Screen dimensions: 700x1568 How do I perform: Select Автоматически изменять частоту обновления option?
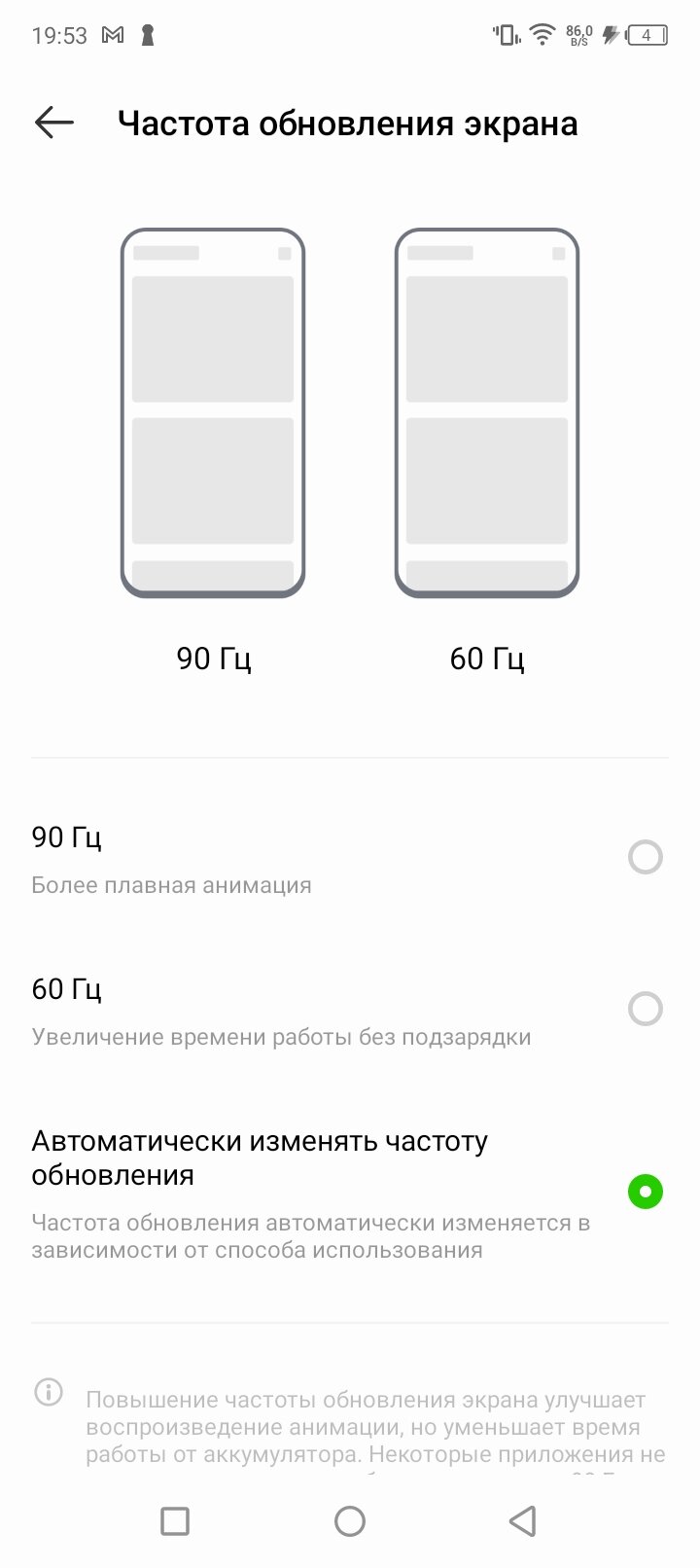tap(350, 1194)
